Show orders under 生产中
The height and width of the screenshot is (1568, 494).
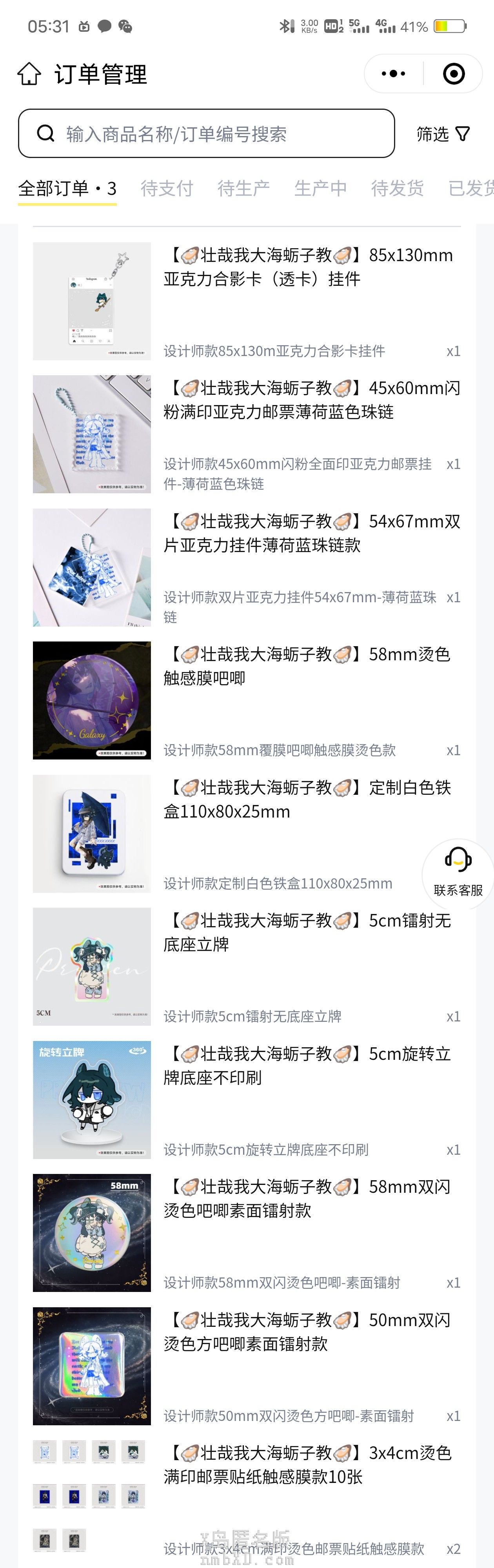321,189
